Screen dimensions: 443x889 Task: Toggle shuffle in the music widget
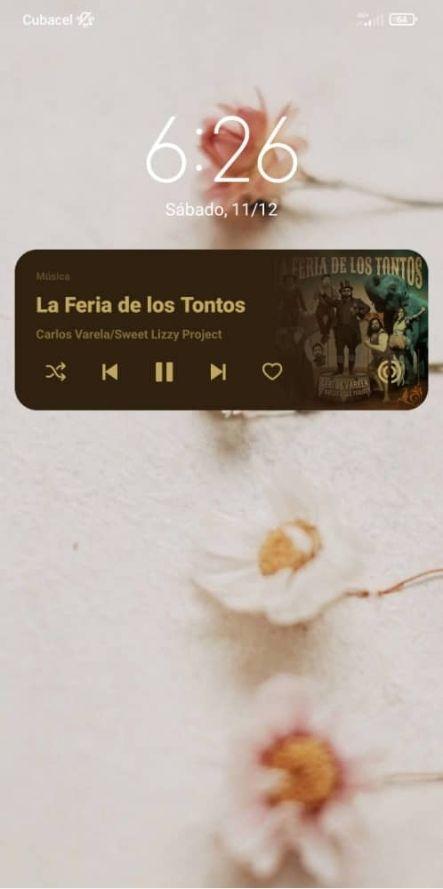56,372
